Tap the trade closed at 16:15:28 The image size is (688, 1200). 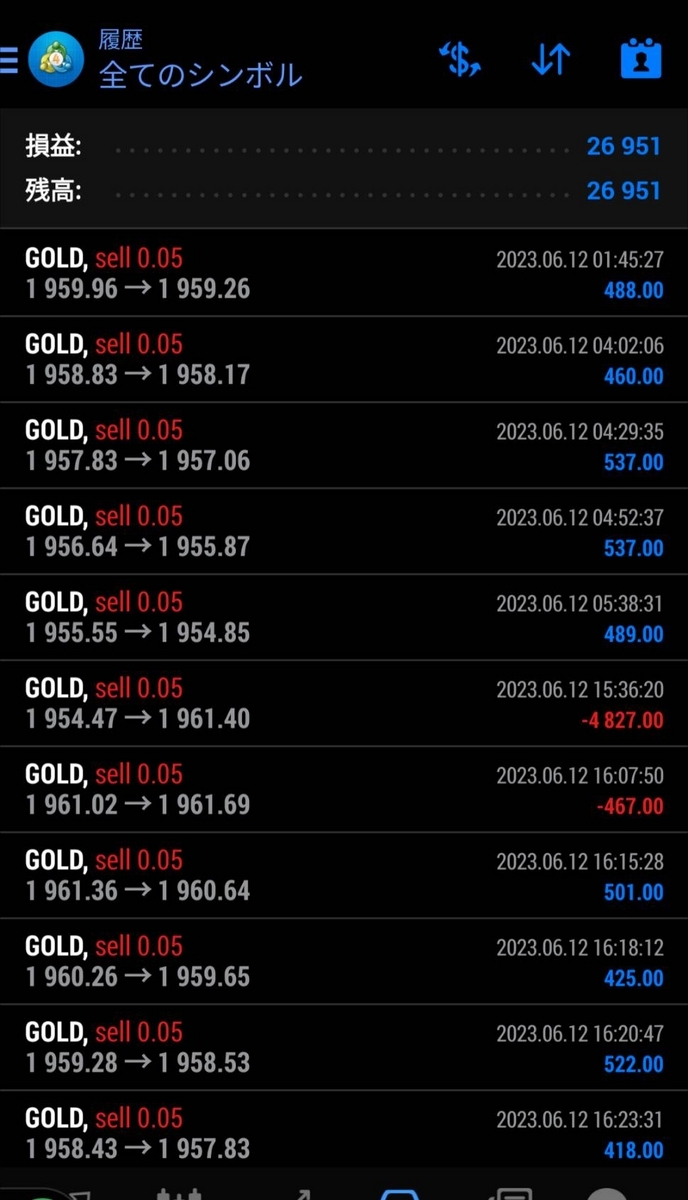tap(344, 876)
